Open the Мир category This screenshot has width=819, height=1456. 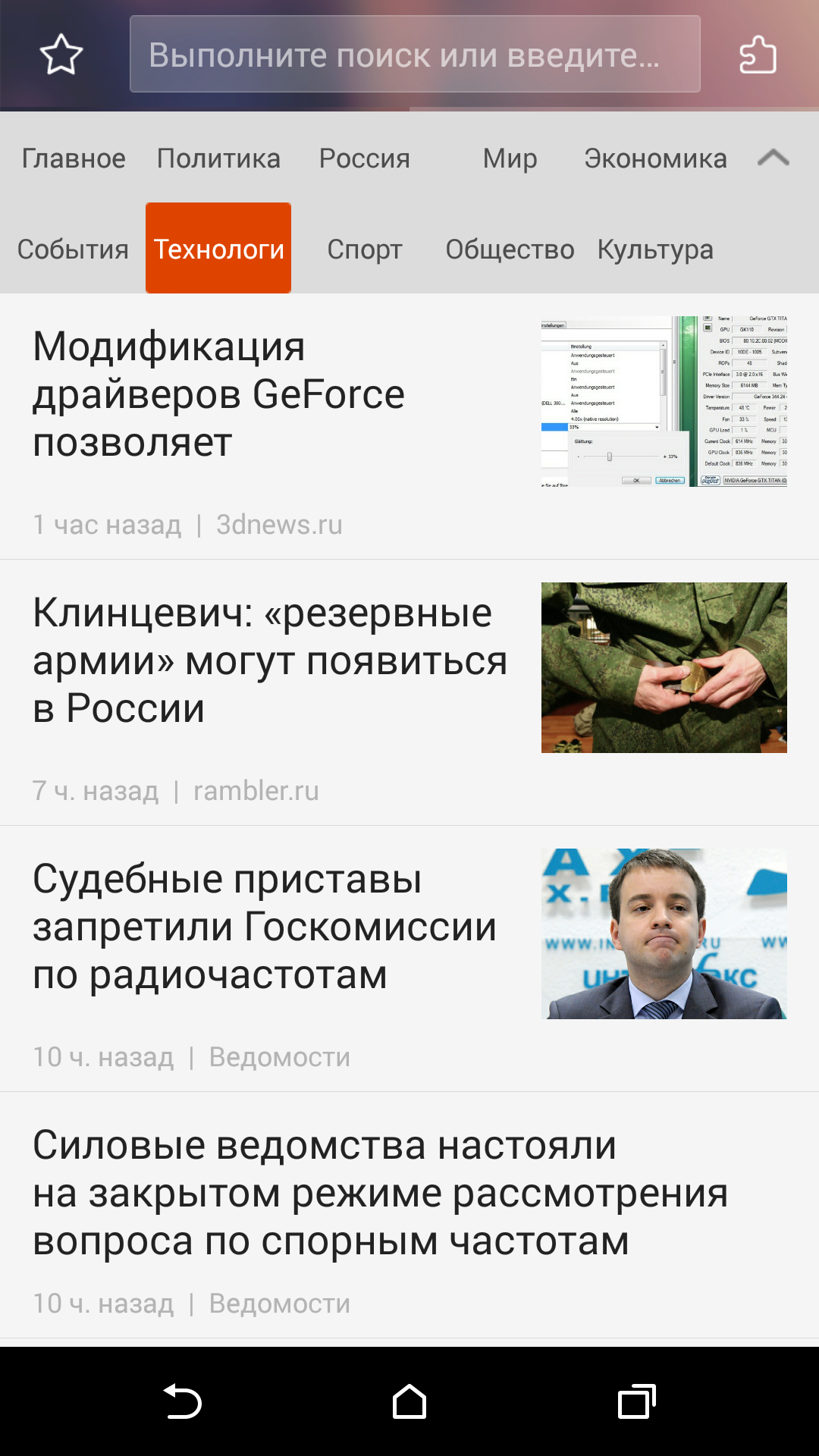pyautogui.click(x=510, y=158)
